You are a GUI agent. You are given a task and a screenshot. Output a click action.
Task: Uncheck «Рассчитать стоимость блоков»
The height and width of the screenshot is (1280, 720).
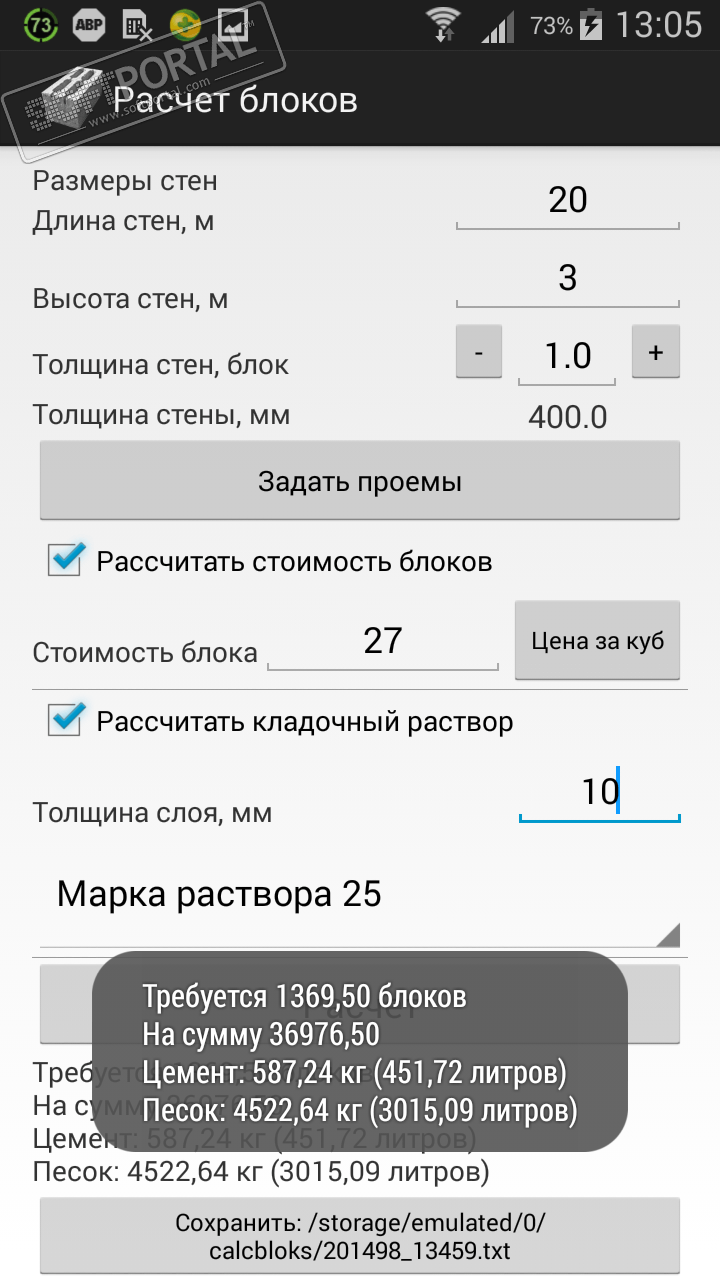click(66, 560)
